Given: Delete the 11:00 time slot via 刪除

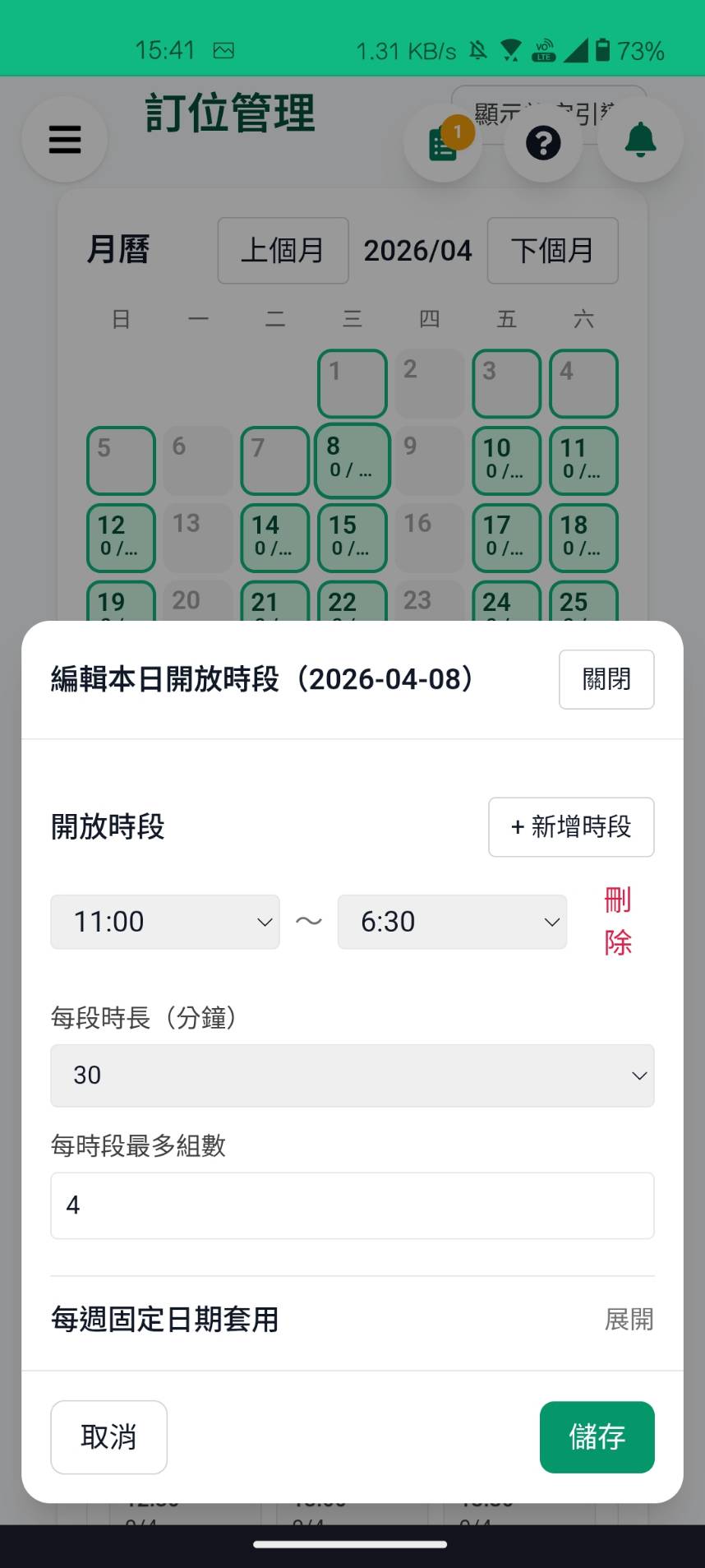Looking at the screenshot, I should pos(616,922).
